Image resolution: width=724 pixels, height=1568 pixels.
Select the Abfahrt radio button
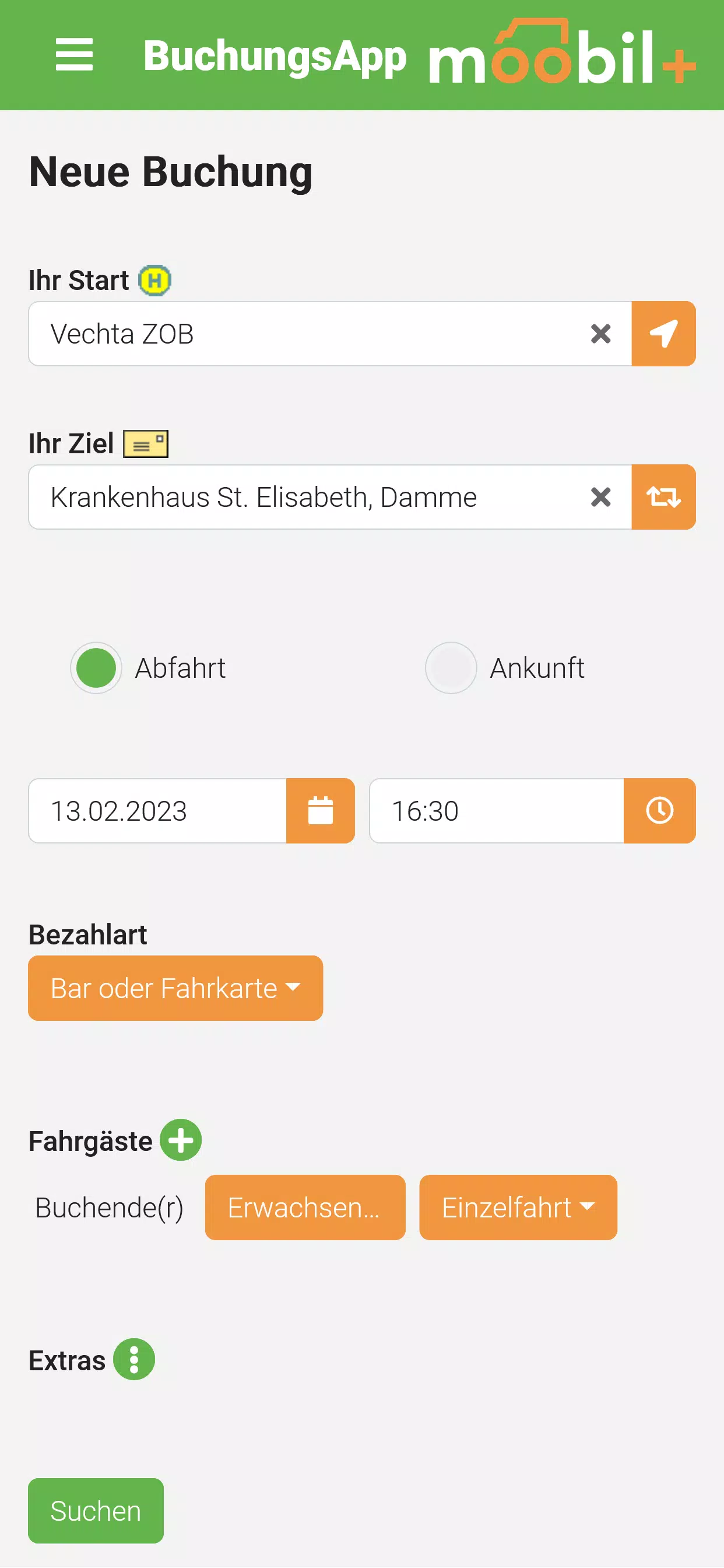pyautogui.click(x=96, y=667)
